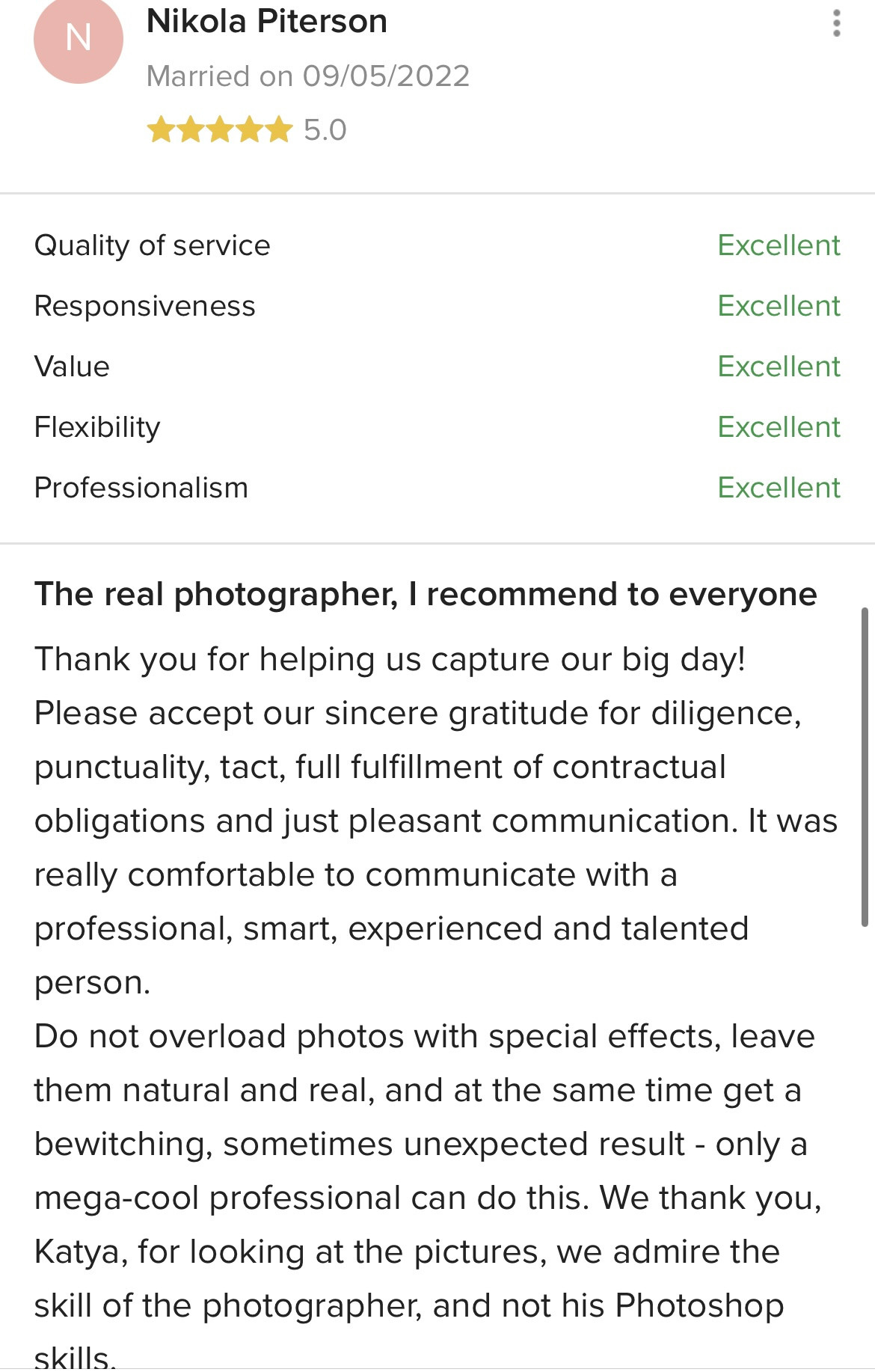The width and height of the screenshot is (875, 1372).
Task: Click Nikola Piterson's avatar circle
Action: 77,40
